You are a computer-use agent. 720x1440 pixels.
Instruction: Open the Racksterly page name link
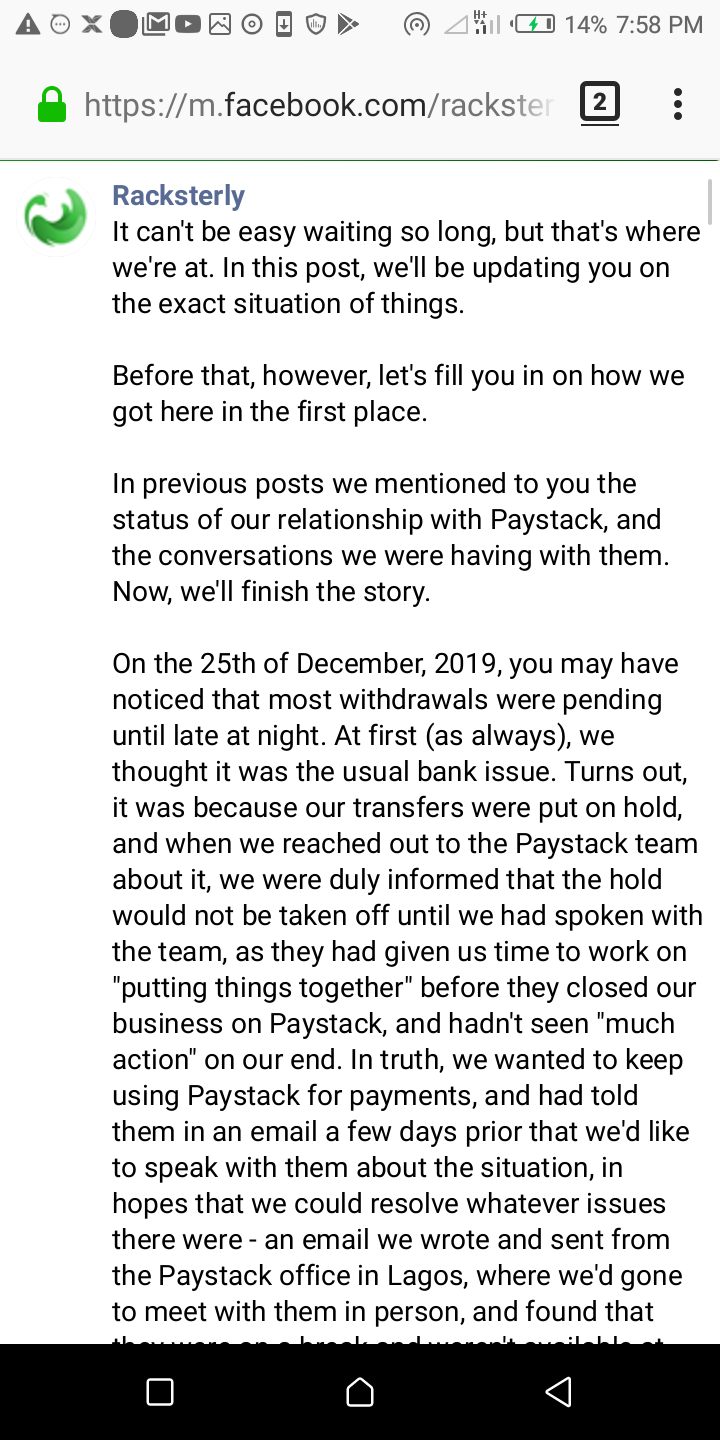(178, 195)
